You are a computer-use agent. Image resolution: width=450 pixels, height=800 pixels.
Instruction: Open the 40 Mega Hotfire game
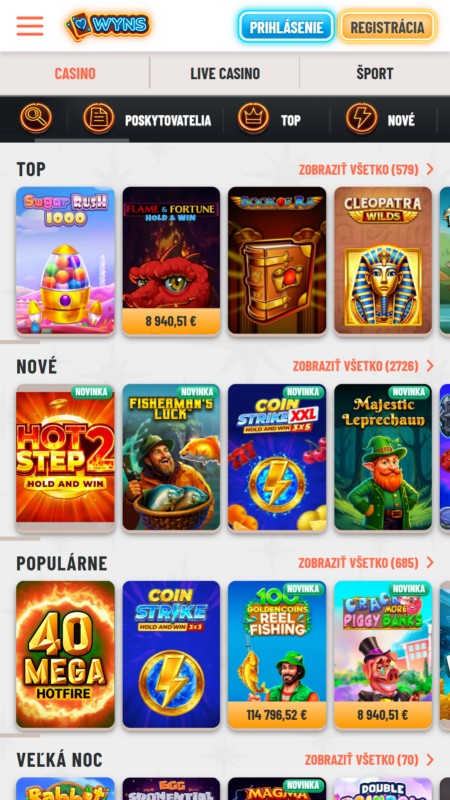(x=65, y=655)
